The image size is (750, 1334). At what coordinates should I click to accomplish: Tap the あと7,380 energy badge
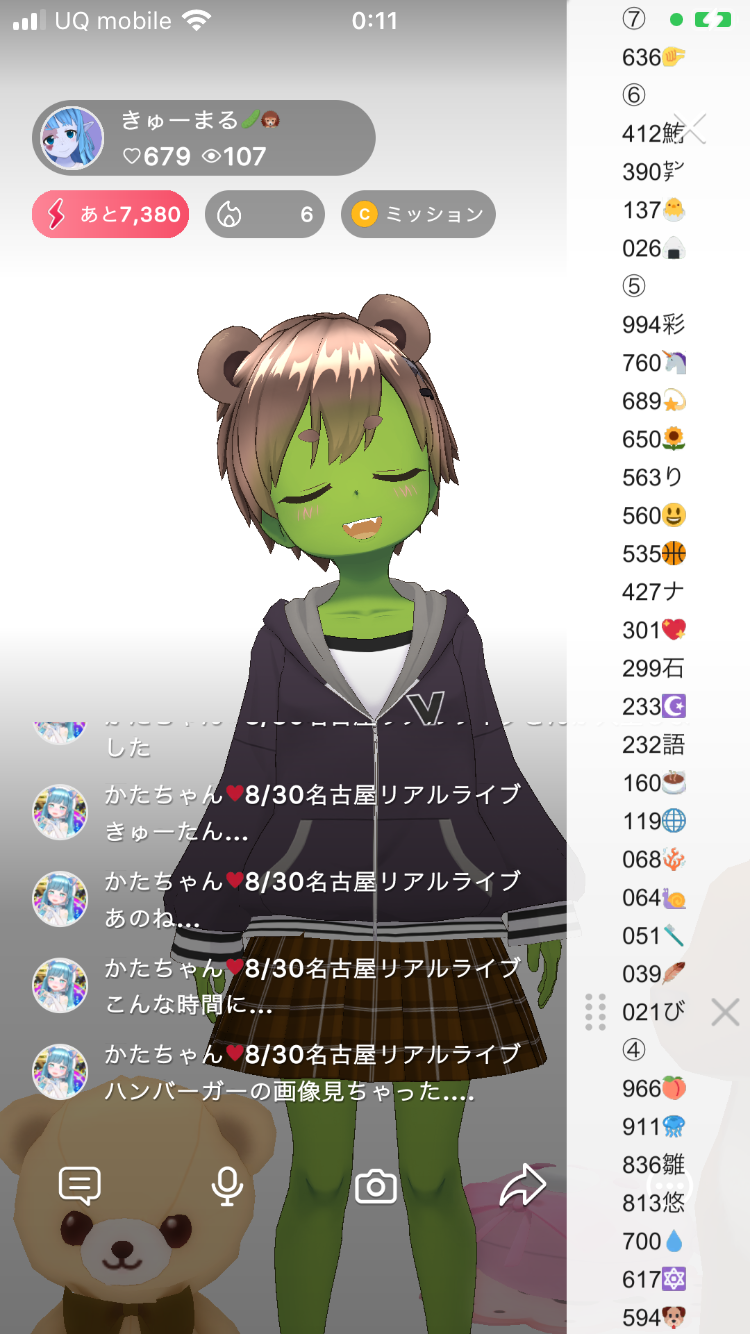[111, 214]
